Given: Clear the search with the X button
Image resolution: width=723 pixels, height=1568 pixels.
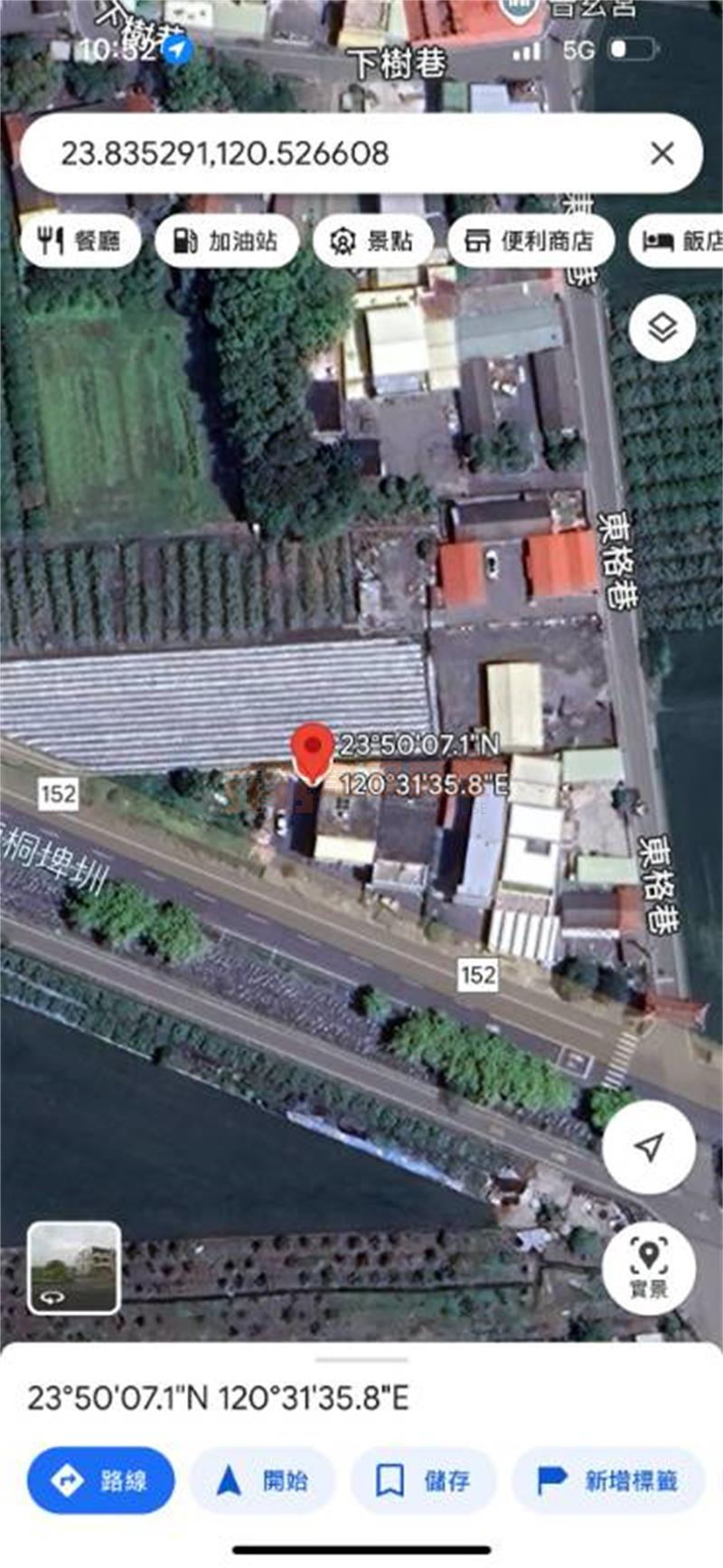Looking at the screenshot, I should point(662,154).
